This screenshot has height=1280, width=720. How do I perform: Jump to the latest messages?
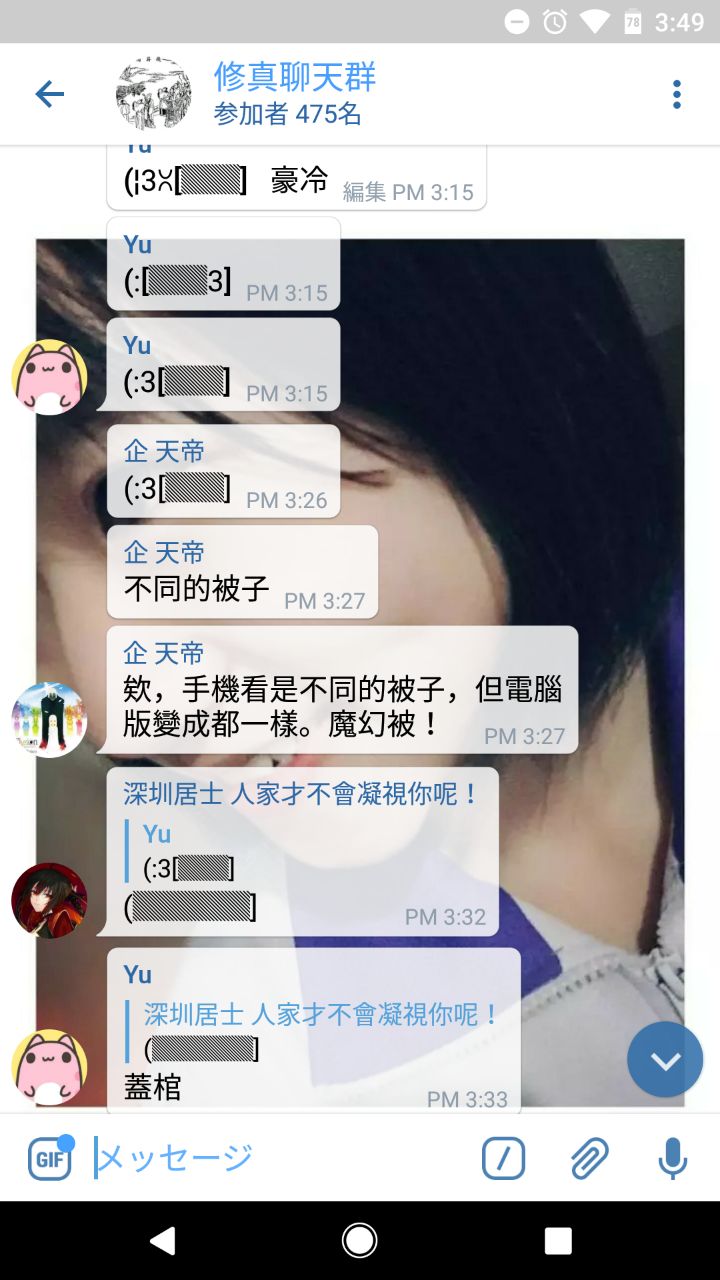coord(665,1059)
